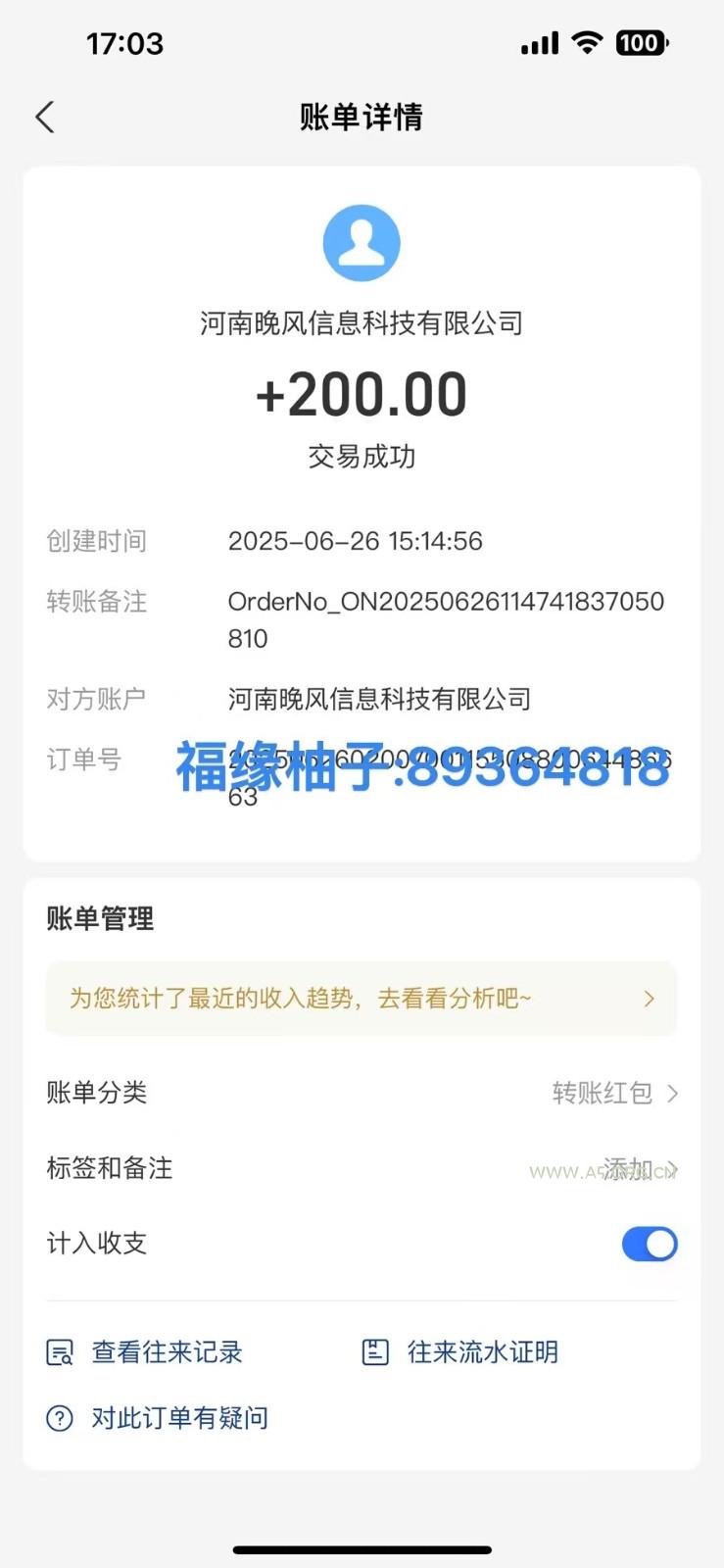Tap the 查看往来记录 record icon

pos(60,1351)
